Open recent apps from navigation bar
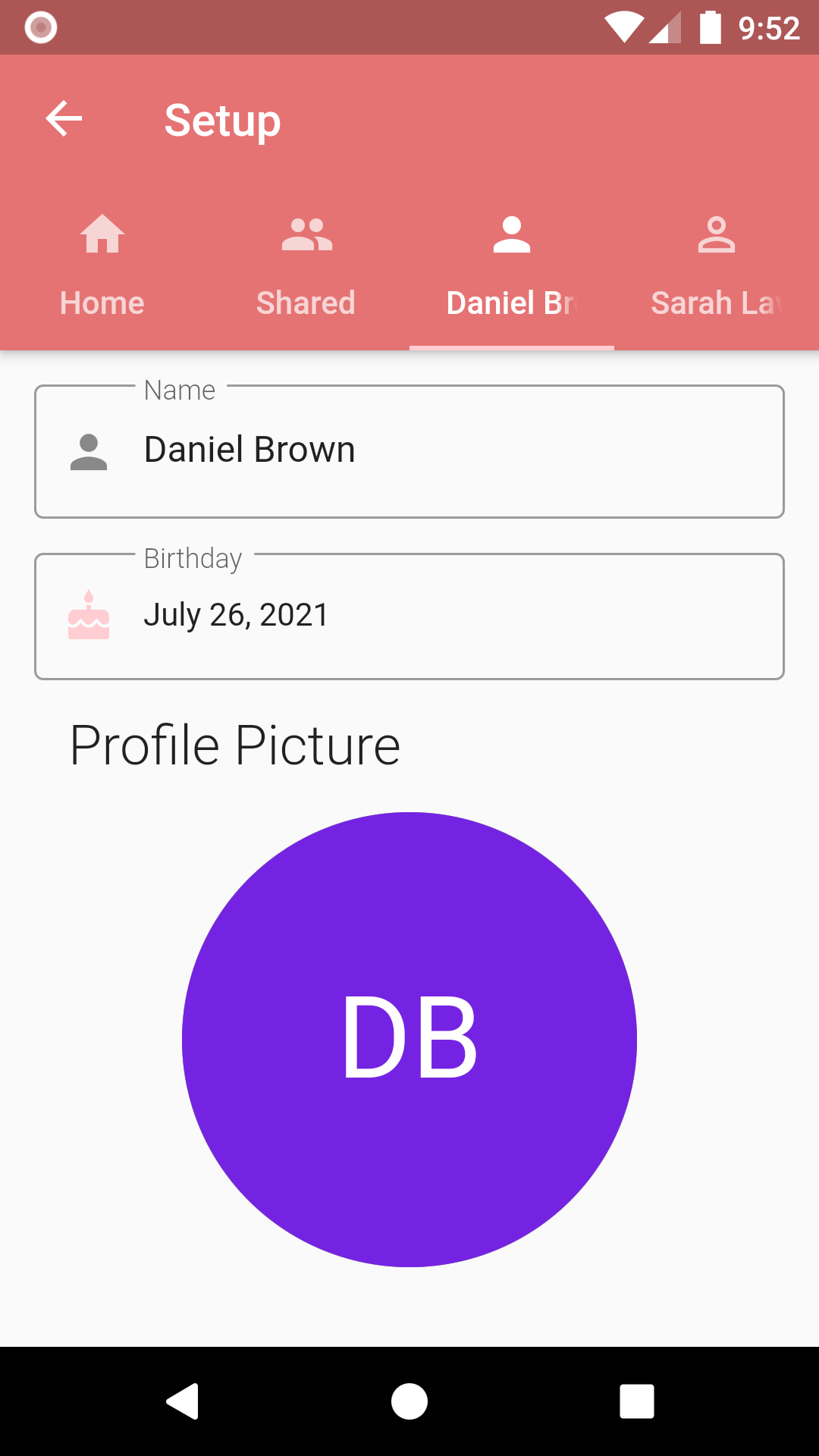This screenshot has height=1456, width=819. pyautogui.click(x=637, y=1401)
